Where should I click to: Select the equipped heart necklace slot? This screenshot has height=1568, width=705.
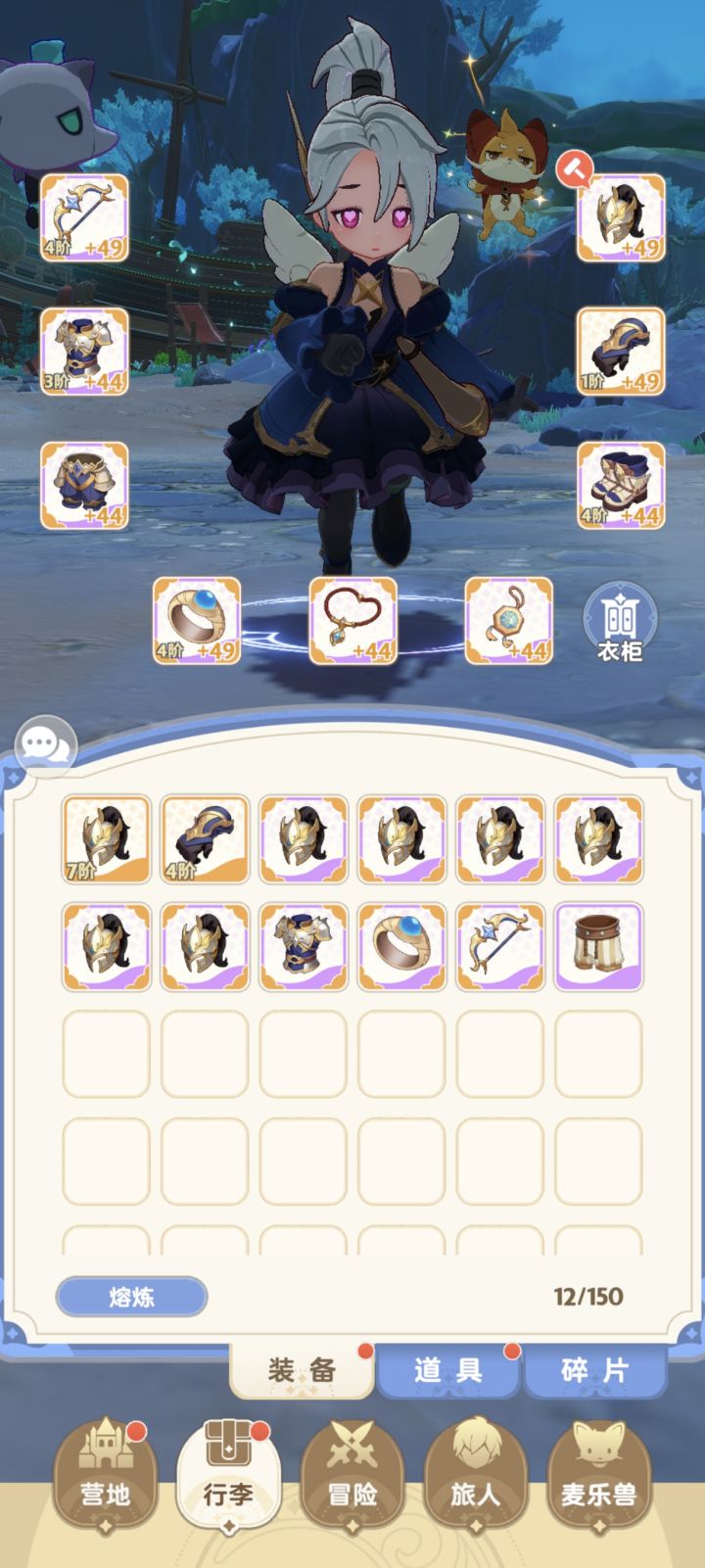[353, 621]
